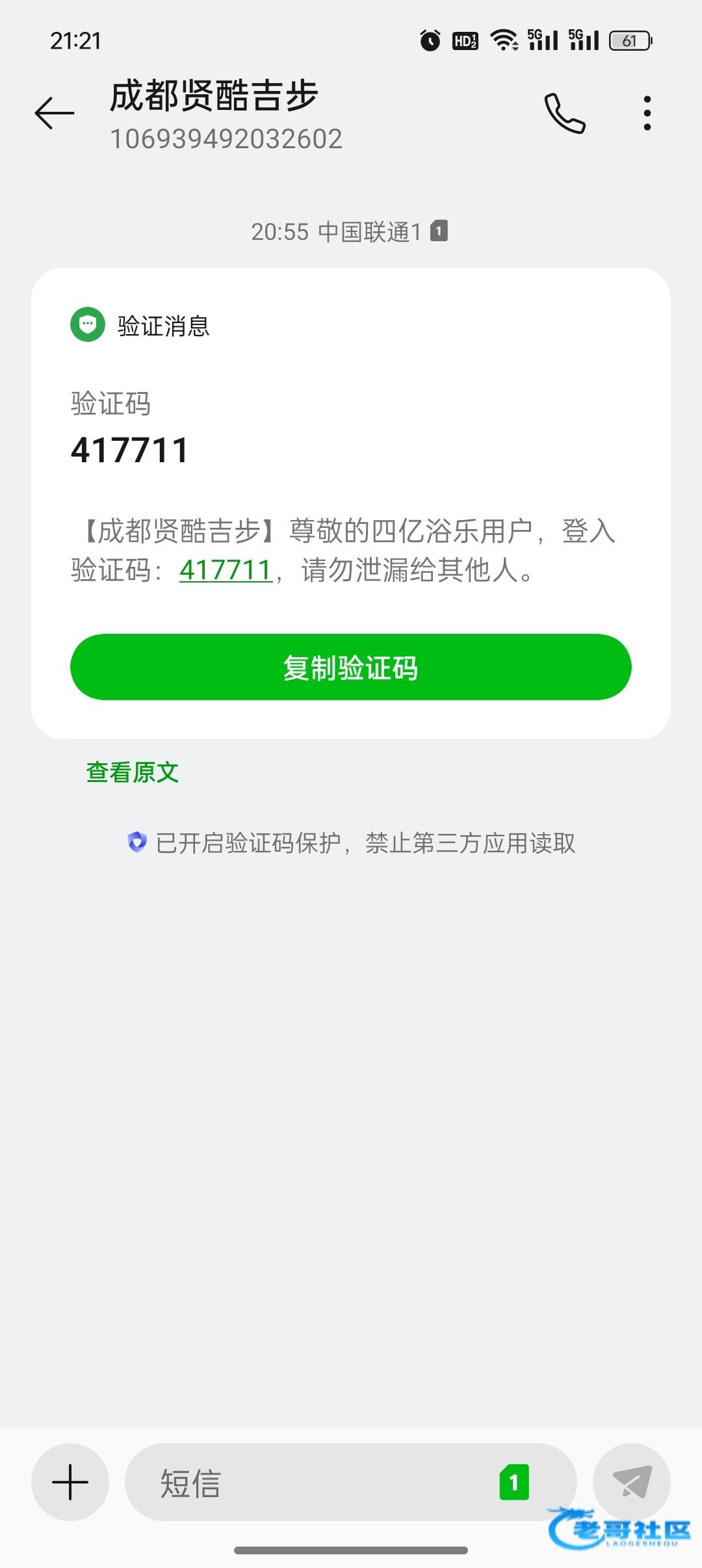Open the plus attachment button
This screenshot has width=702, height=1568.
(x=70, y=1482)
